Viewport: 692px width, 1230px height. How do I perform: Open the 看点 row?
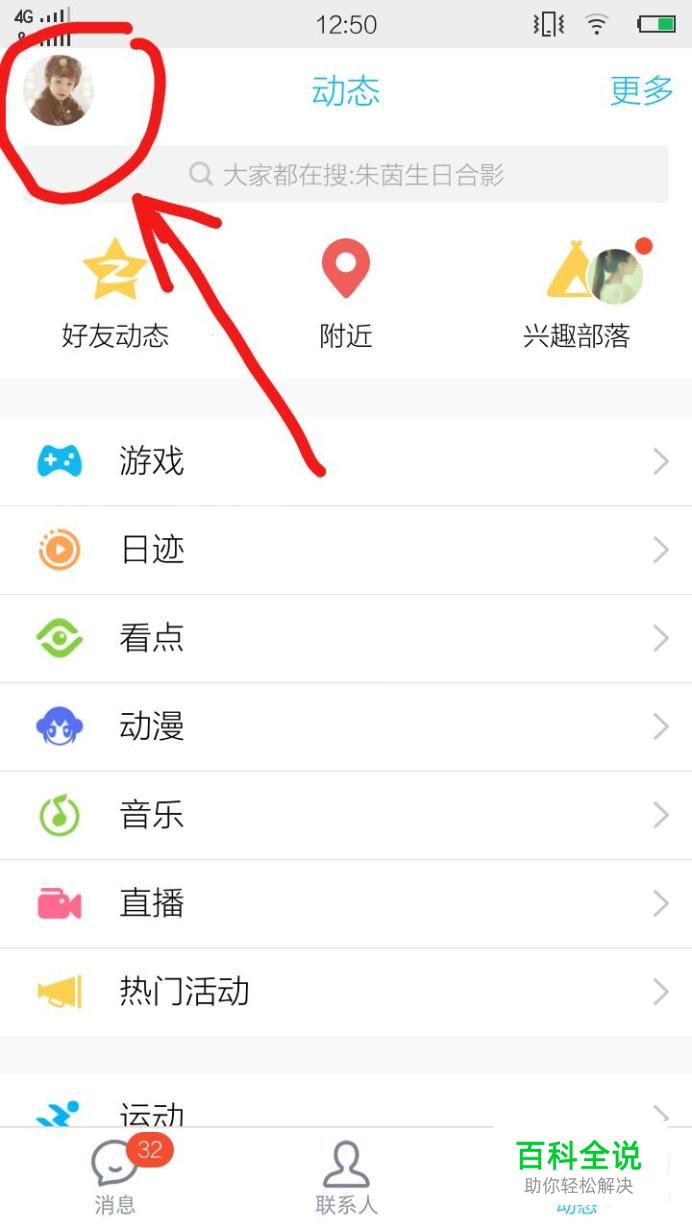[346, 638]
